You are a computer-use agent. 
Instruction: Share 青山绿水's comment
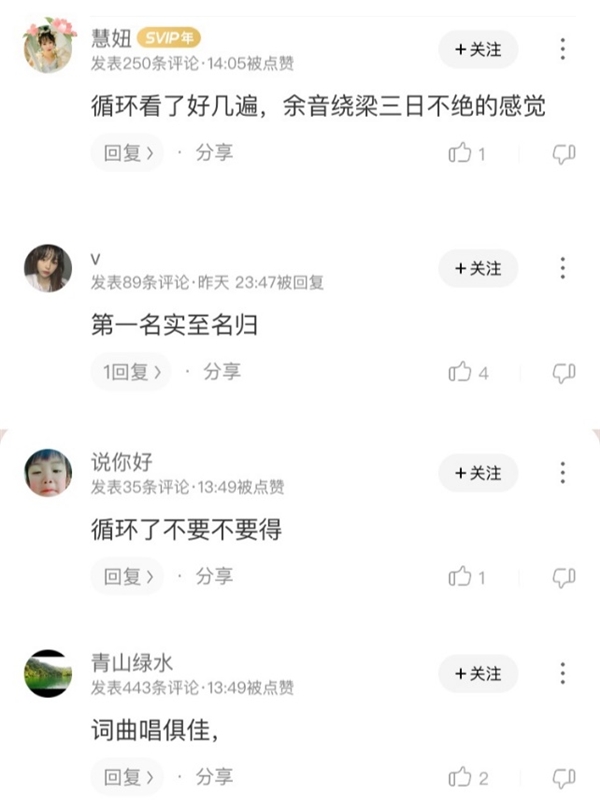click(x=213, y=777)
